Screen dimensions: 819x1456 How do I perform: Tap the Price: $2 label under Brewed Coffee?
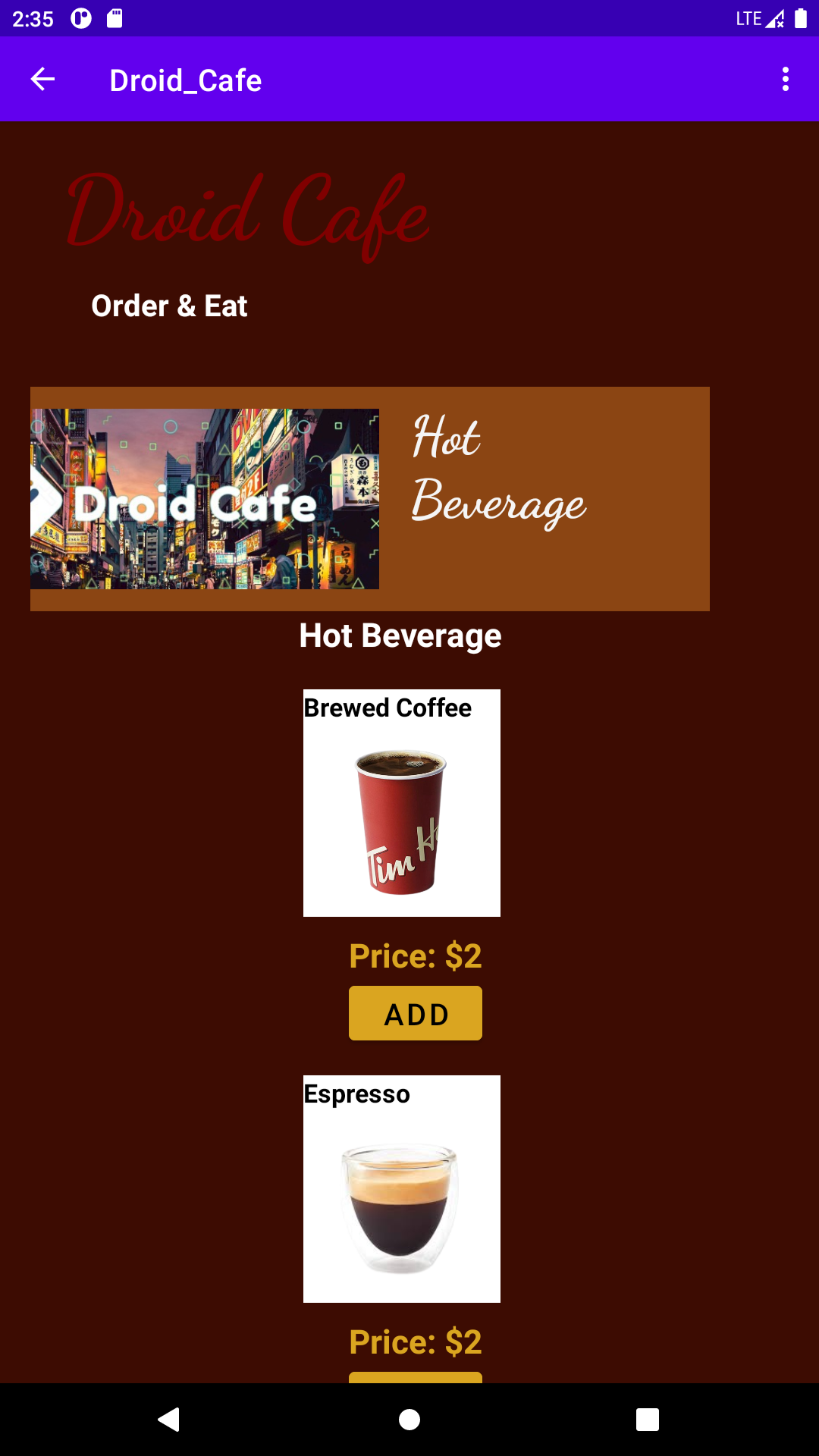click(x=415, y=956)
